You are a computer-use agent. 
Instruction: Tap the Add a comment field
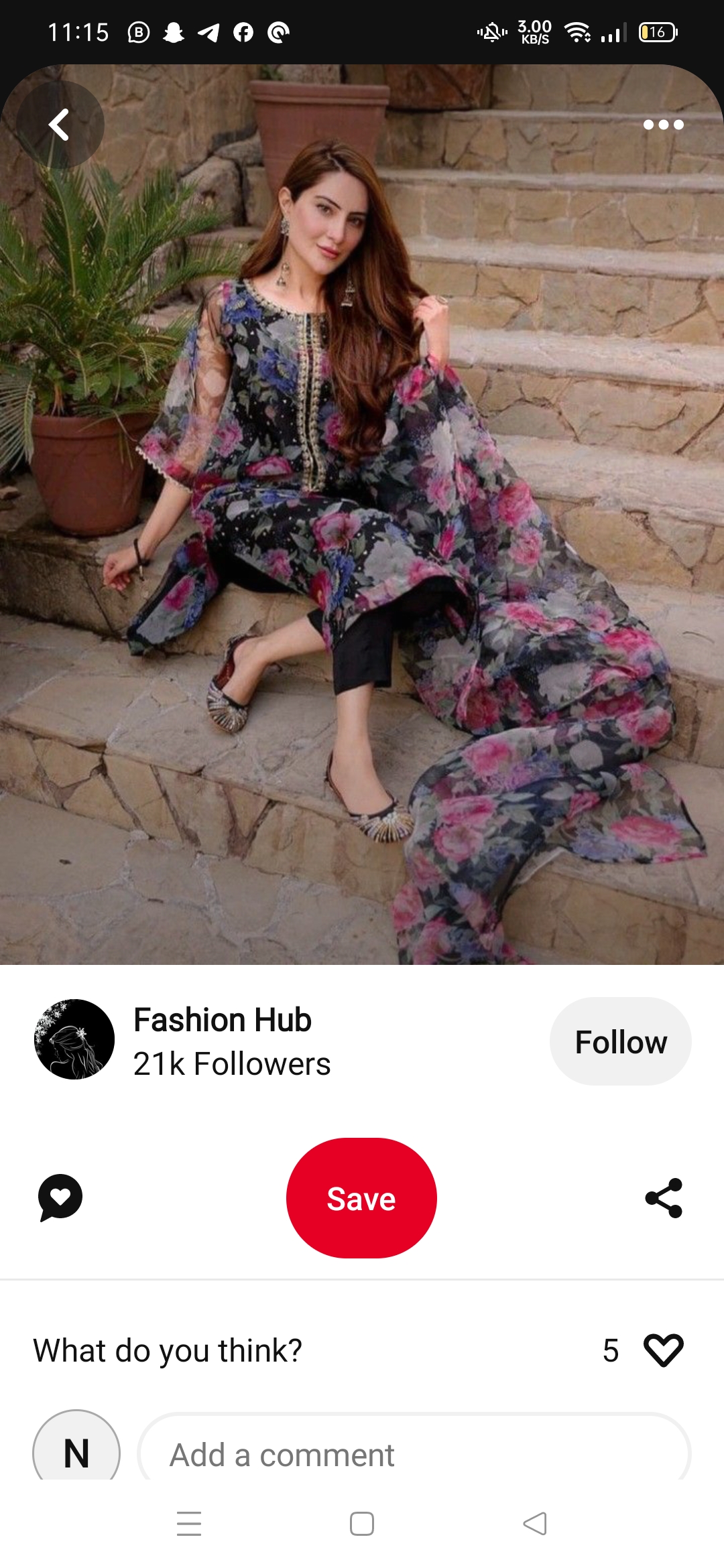point(414,1454)
